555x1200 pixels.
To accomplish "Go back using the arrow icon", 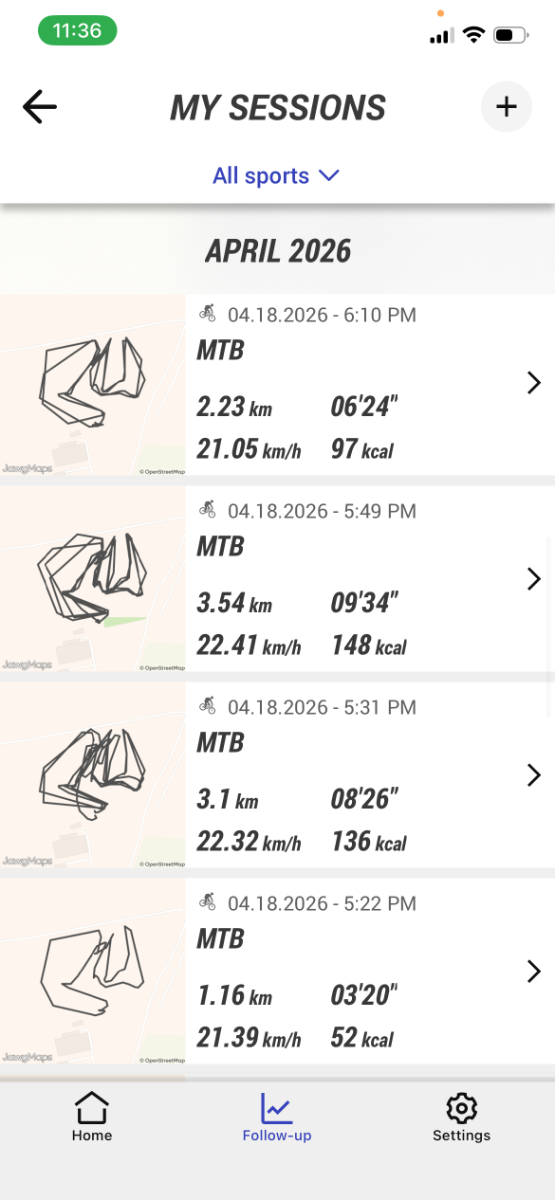I will [40, 107].
